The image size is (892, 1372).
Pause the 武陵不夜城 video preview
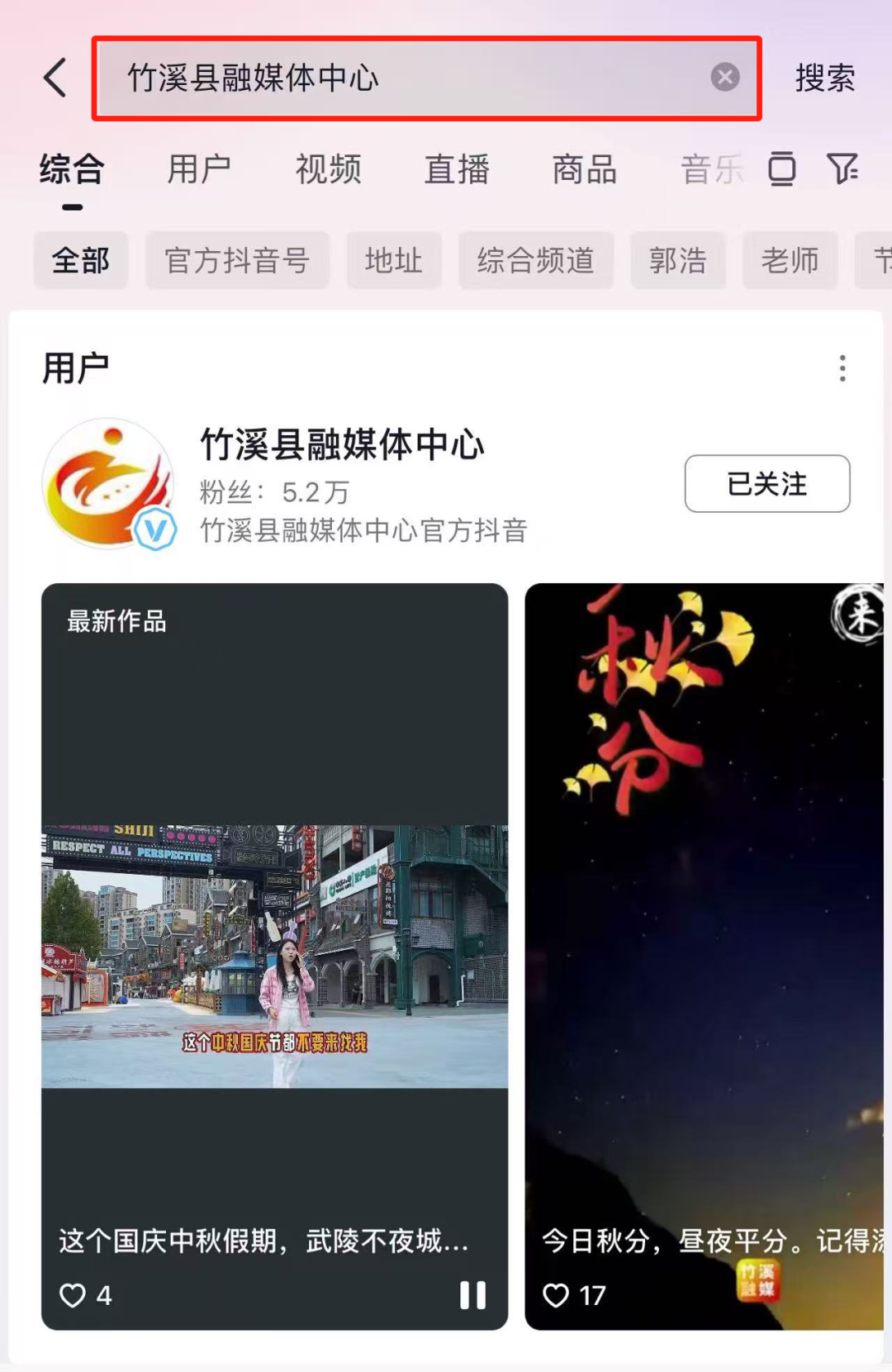coord(472,1294)
